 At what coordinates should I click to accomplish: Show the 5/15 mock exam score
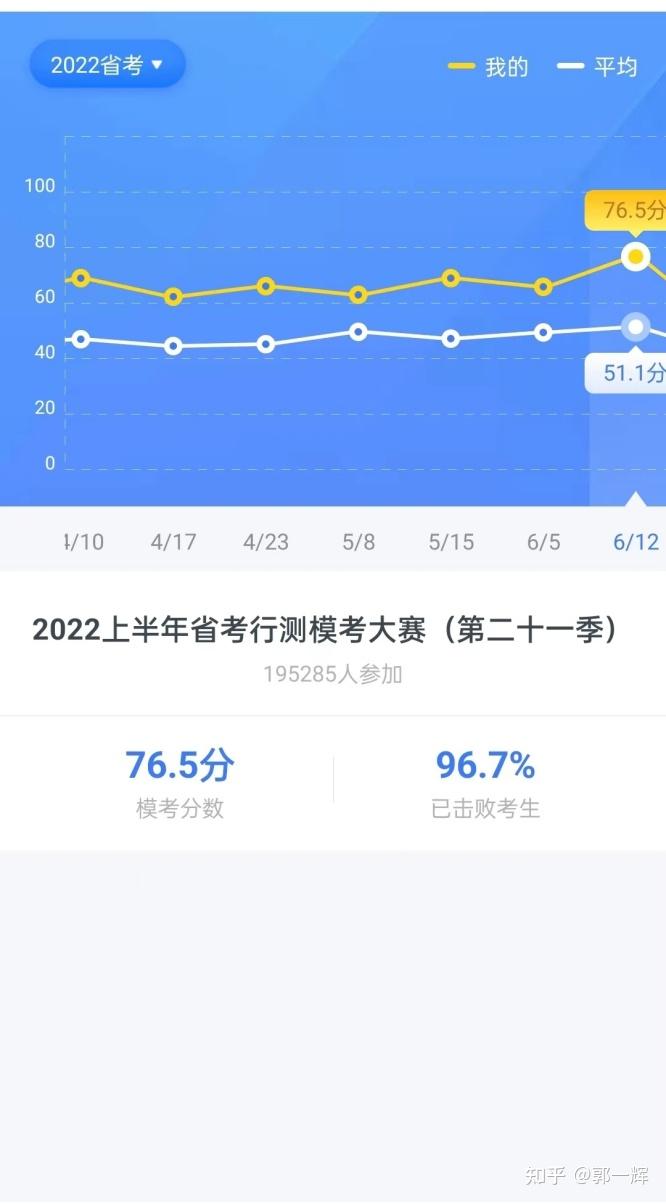click(451, 542)
